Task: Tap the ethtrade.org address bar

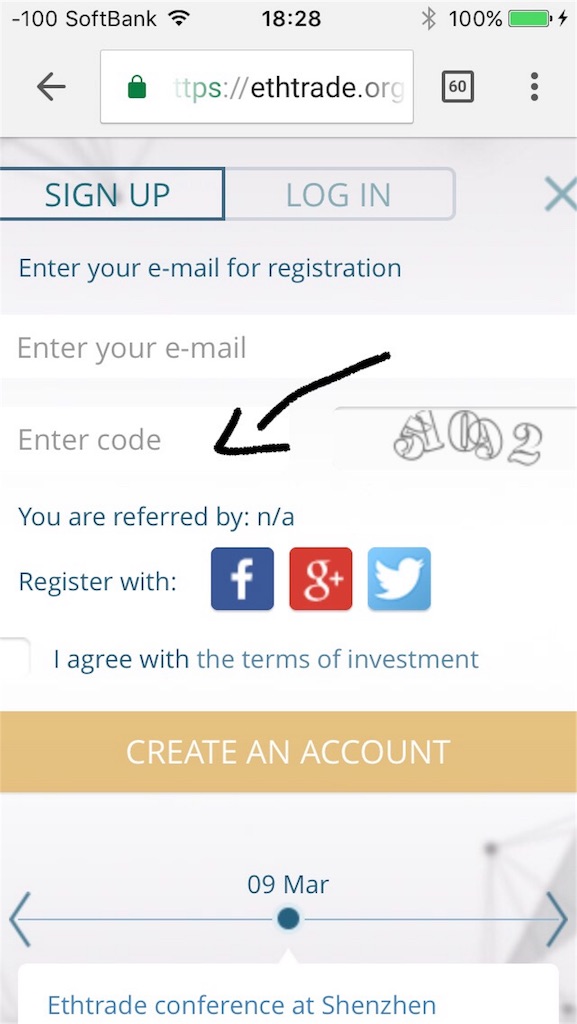Action: [x=257, y=87]
